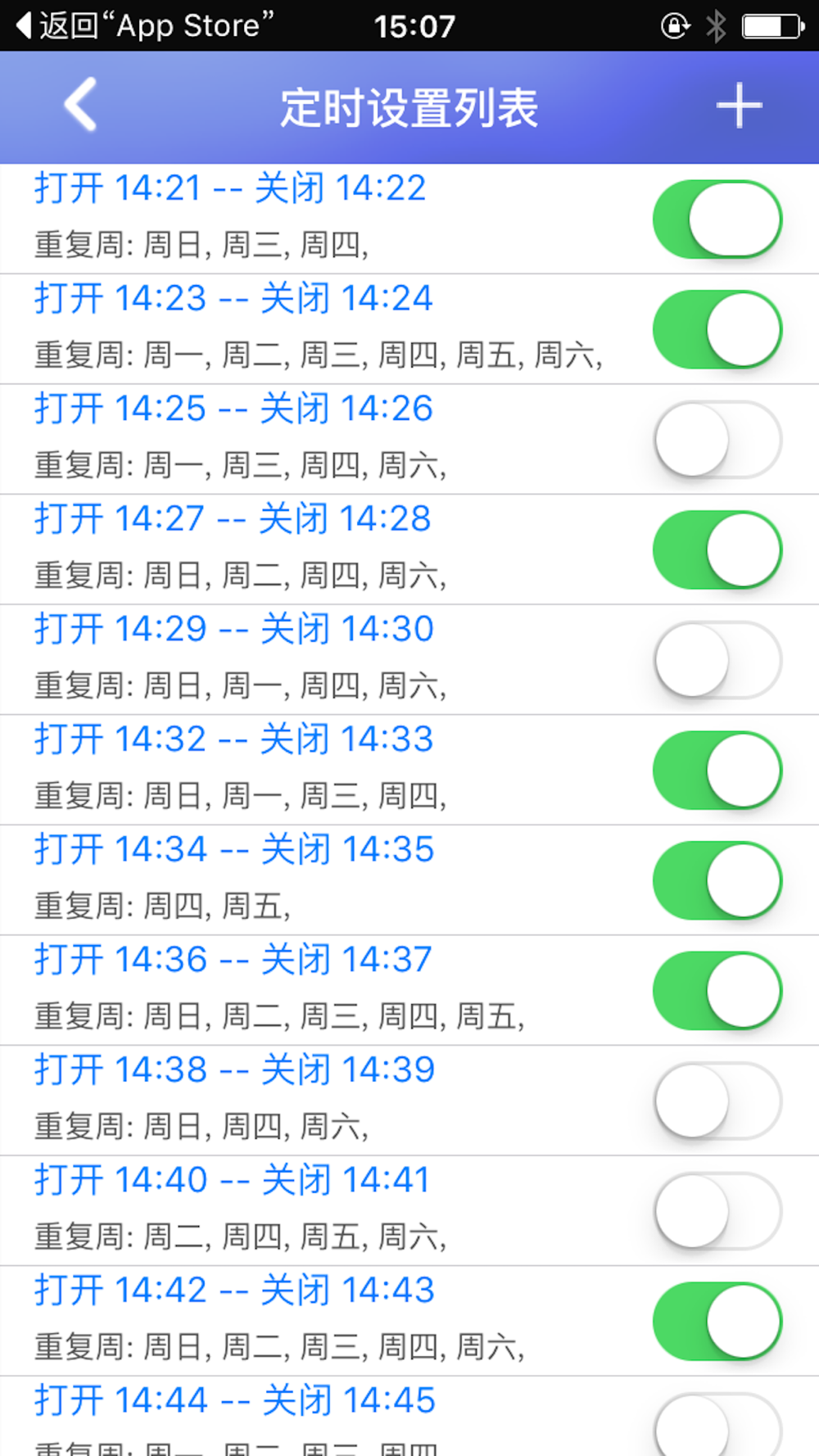Screen dimensions: 819x1456
Task: Toggle off the 14:42 – 14:43 timer
Action: 717,1321
